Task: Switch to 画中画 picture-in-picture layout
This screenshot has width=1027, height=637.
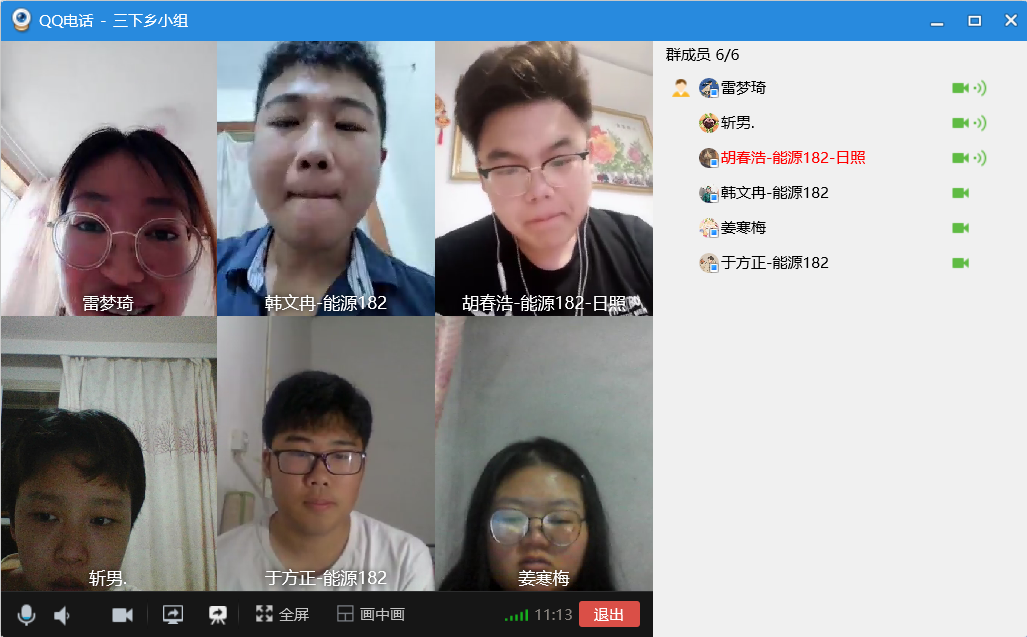Action: pyautogui.click(x=370, y=614)
